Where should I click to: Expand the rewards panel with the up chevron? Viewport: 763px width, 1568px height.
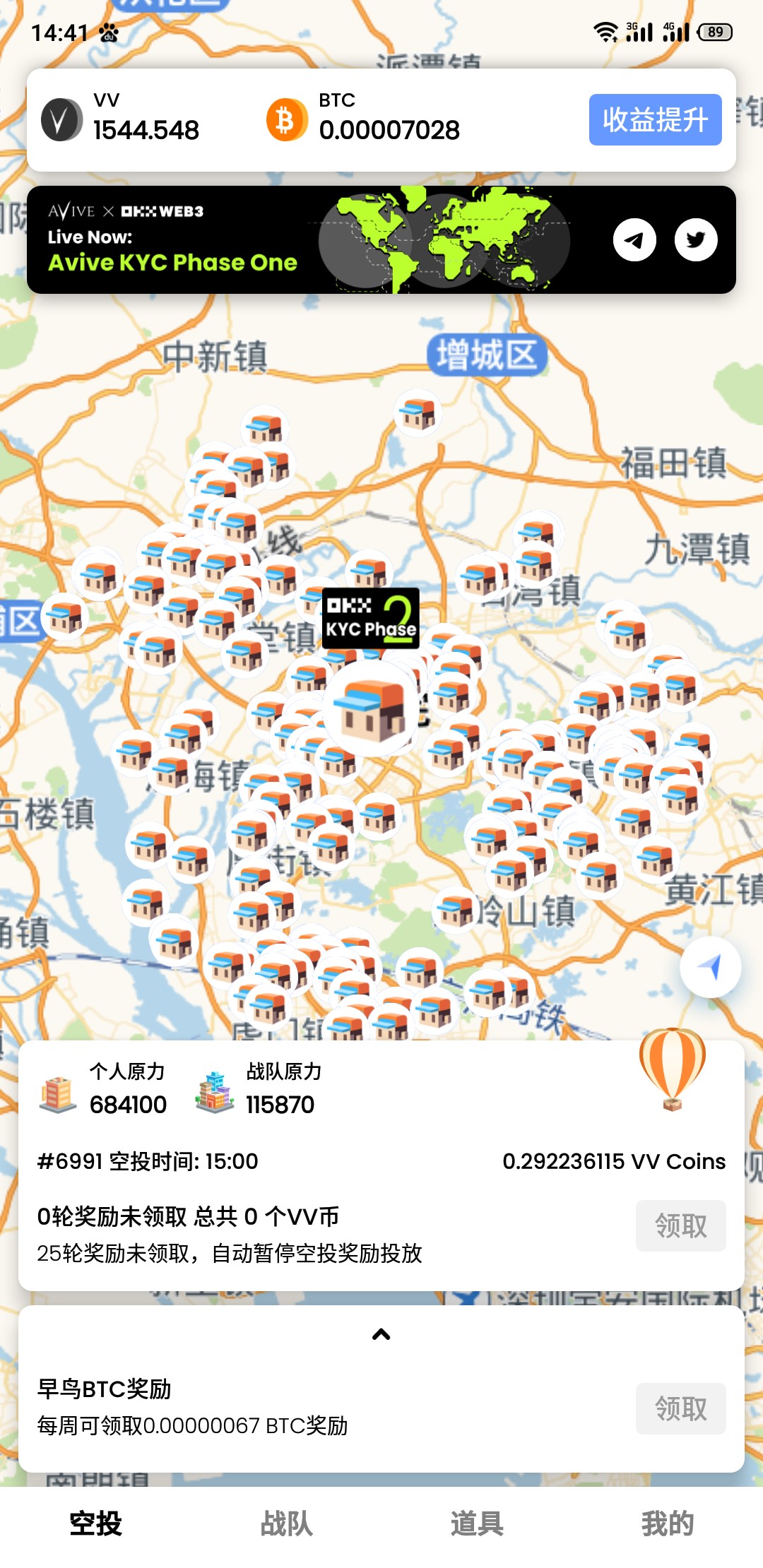381,1334
